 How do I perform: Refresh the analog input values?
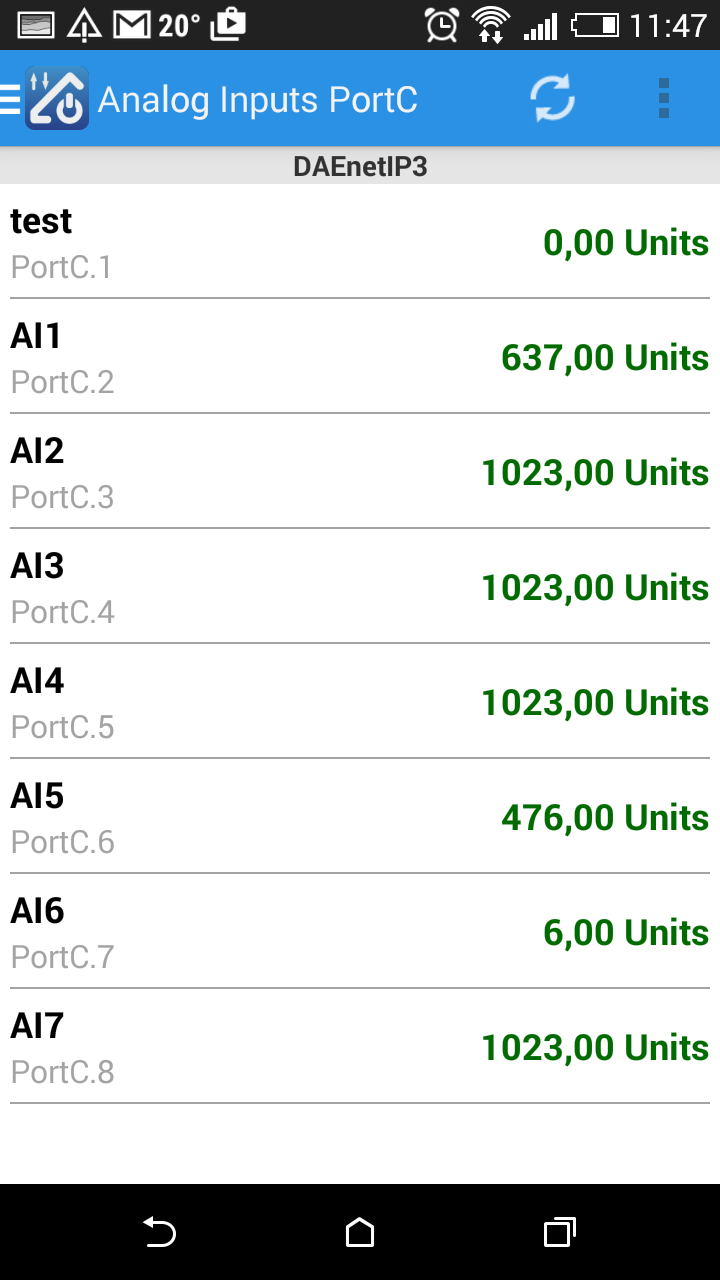coord(552,99)
